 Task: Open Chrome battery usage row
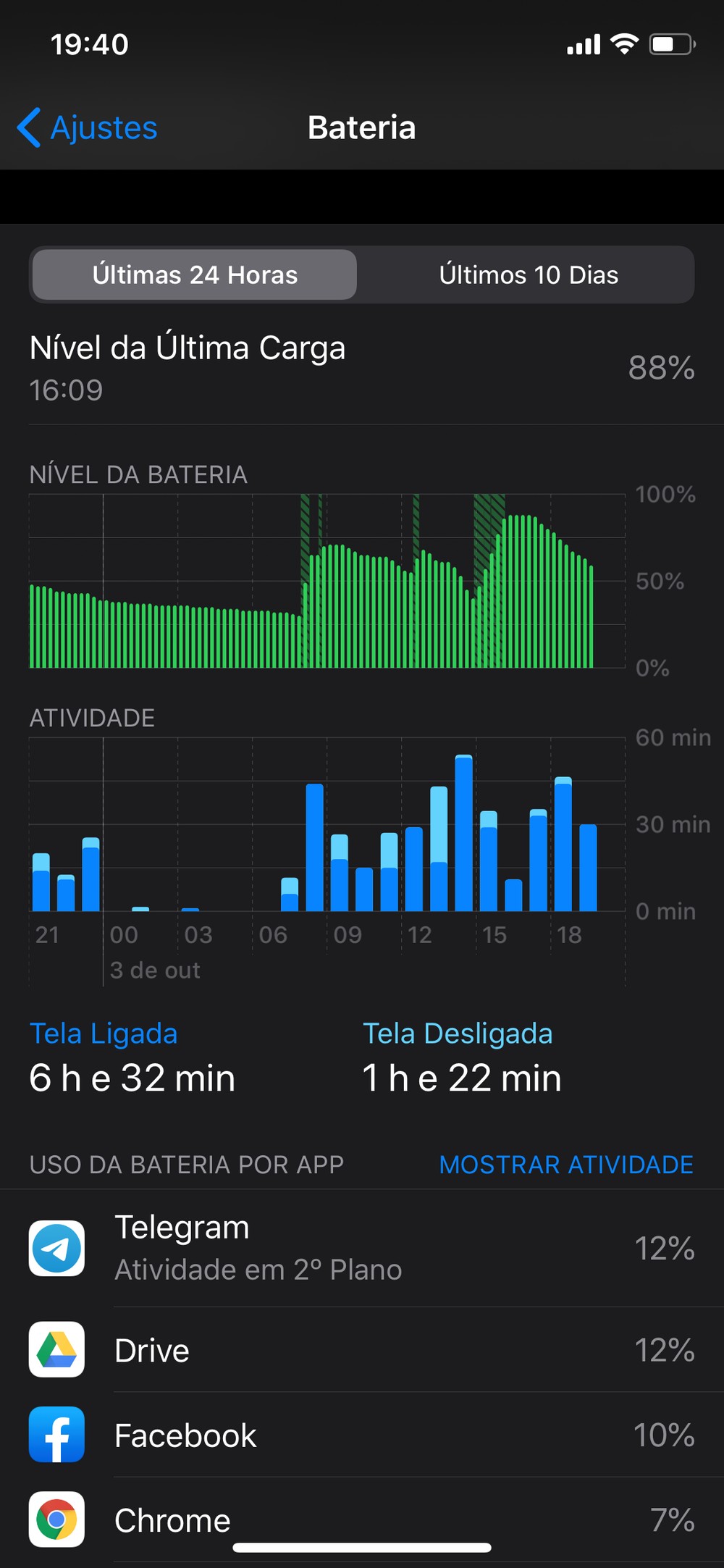(x=362, y=1519)
